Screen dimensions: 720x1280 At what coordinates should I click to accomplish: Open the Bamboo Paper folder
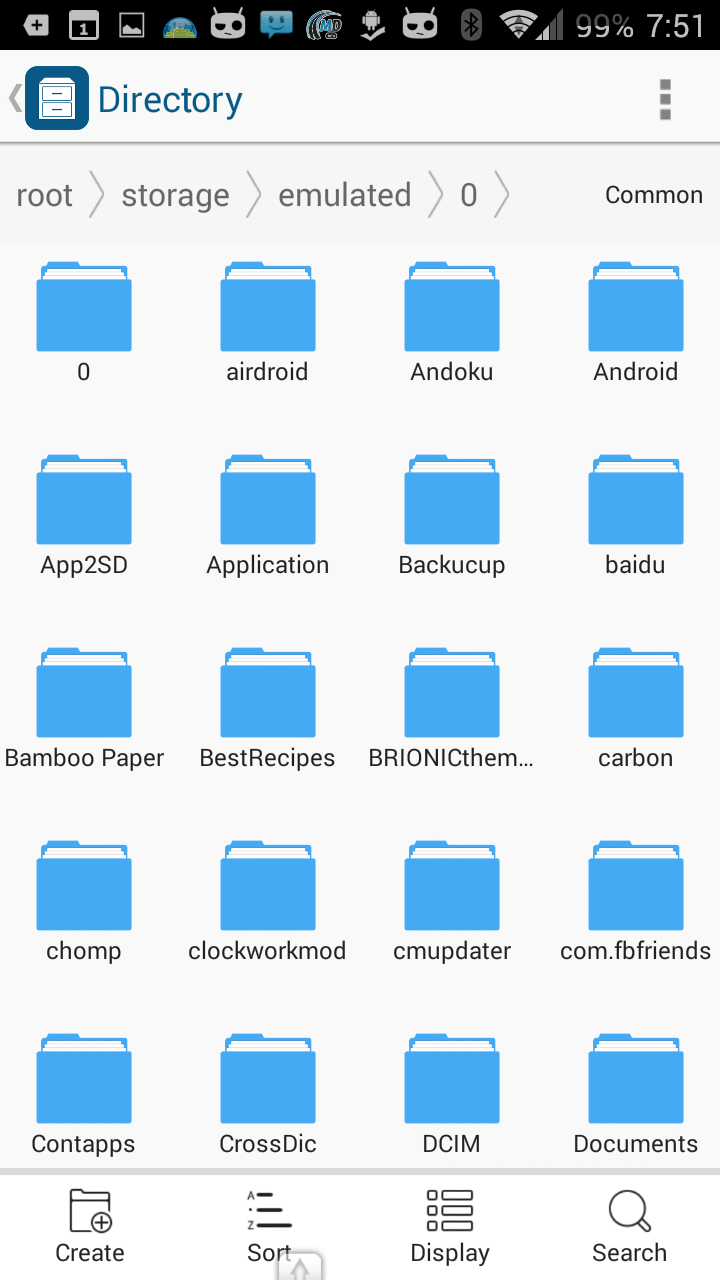(84, 710)
